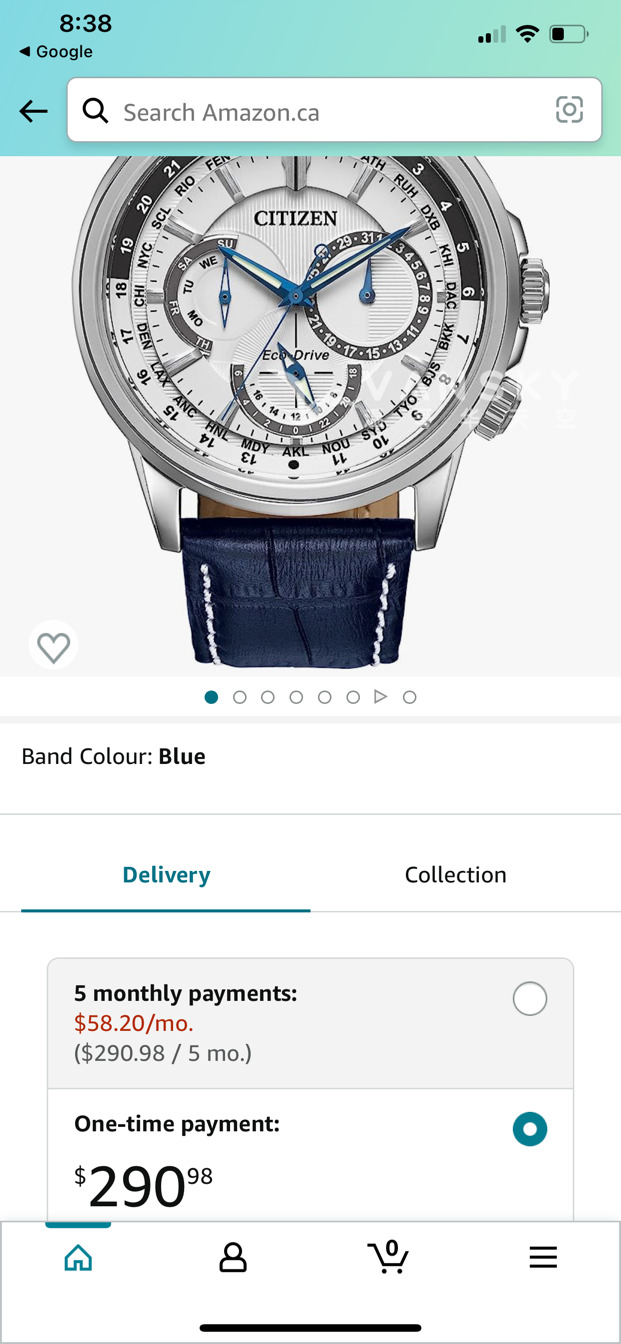Return to Google via the breadcrumb
This screenshot has width=621, height=1344.
(56, 52)
